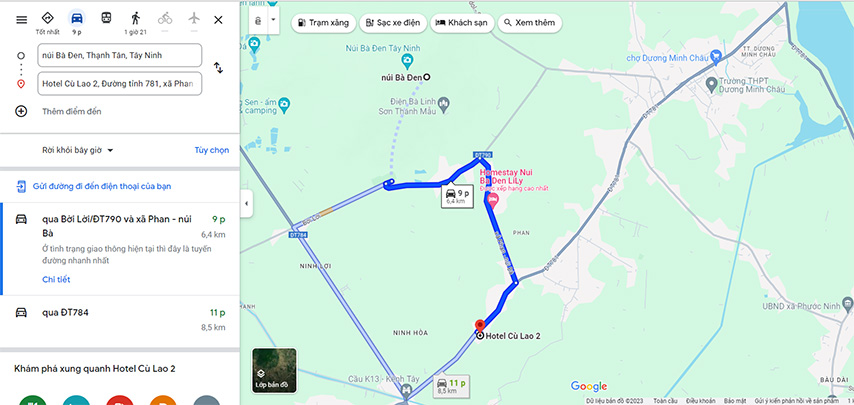Reverse start and destination points
This screenshot has width=854, height=405.
click(x=218, y=68)
